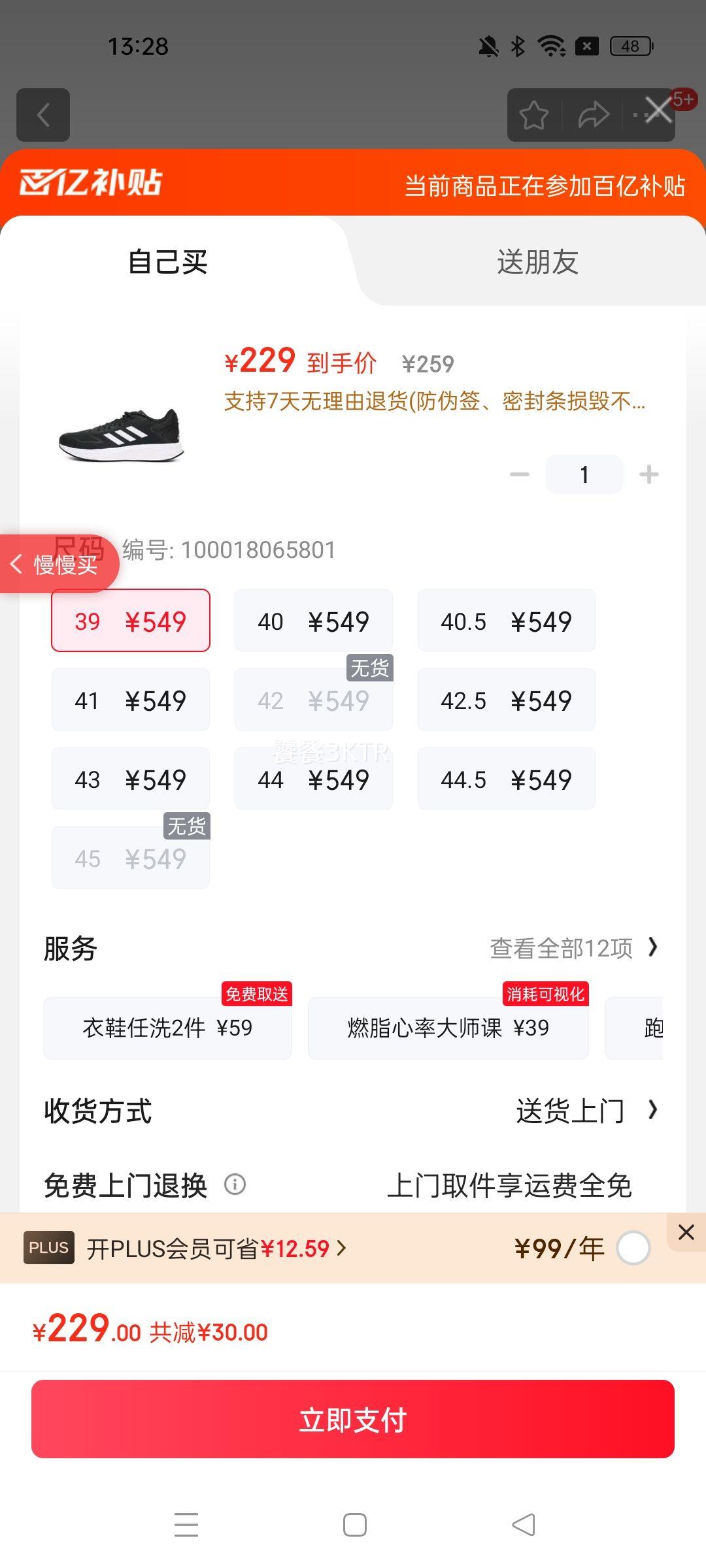706x1568 pixels.
Task: Select shoe size 40
Action: point(314,621)
